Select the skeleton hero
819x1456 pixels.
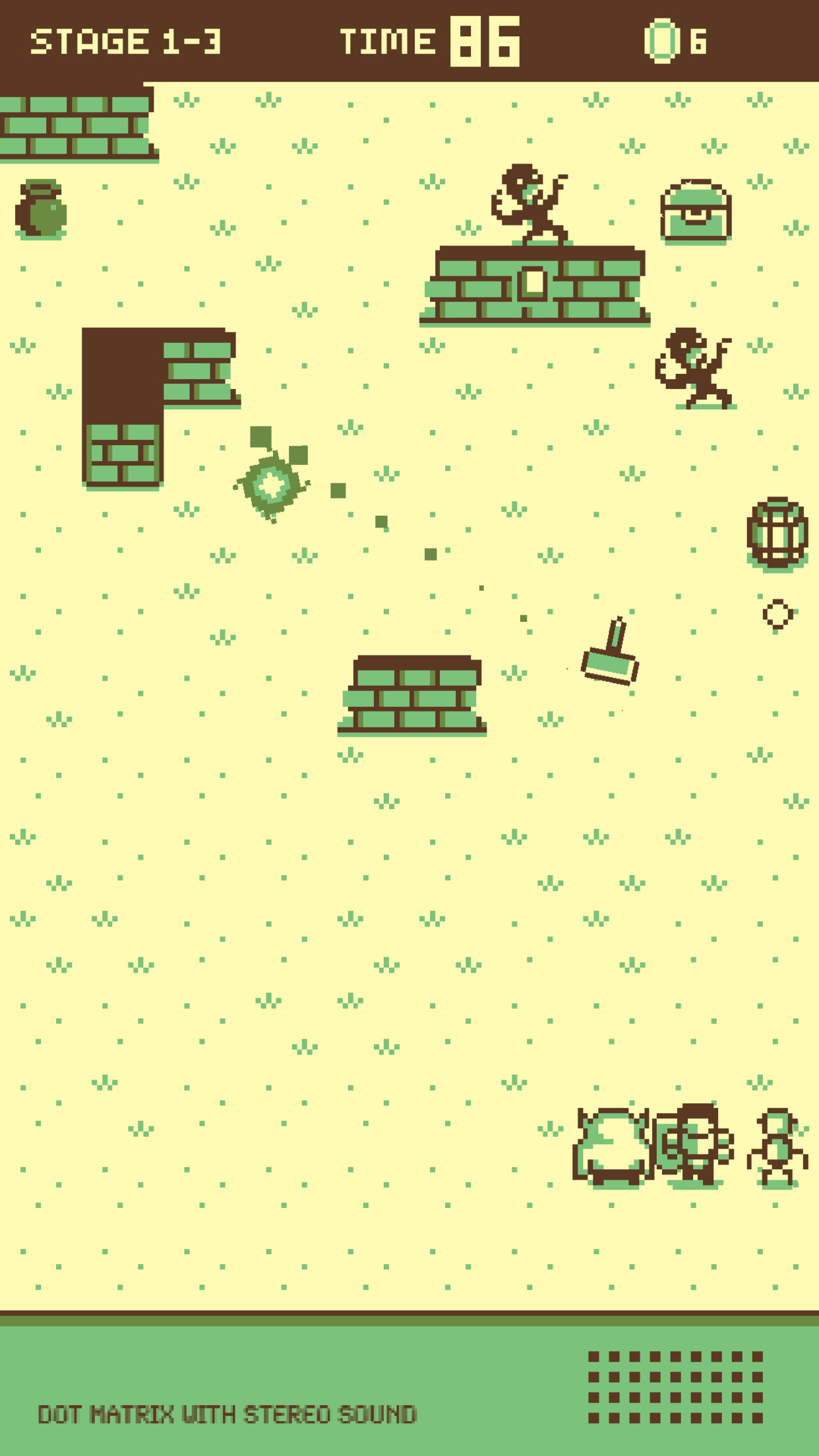pos(777,1148)
